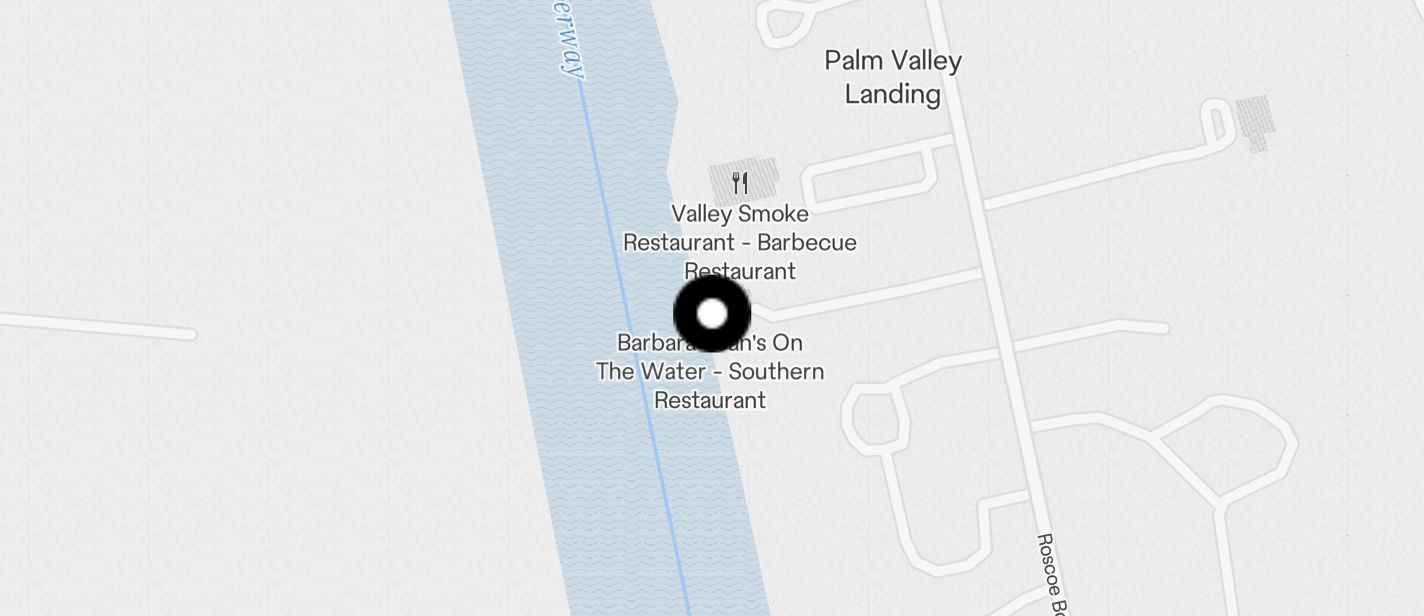1424x616 pixels.
Task: Tap the black circular location marker
Action: (x=712, y=314)
